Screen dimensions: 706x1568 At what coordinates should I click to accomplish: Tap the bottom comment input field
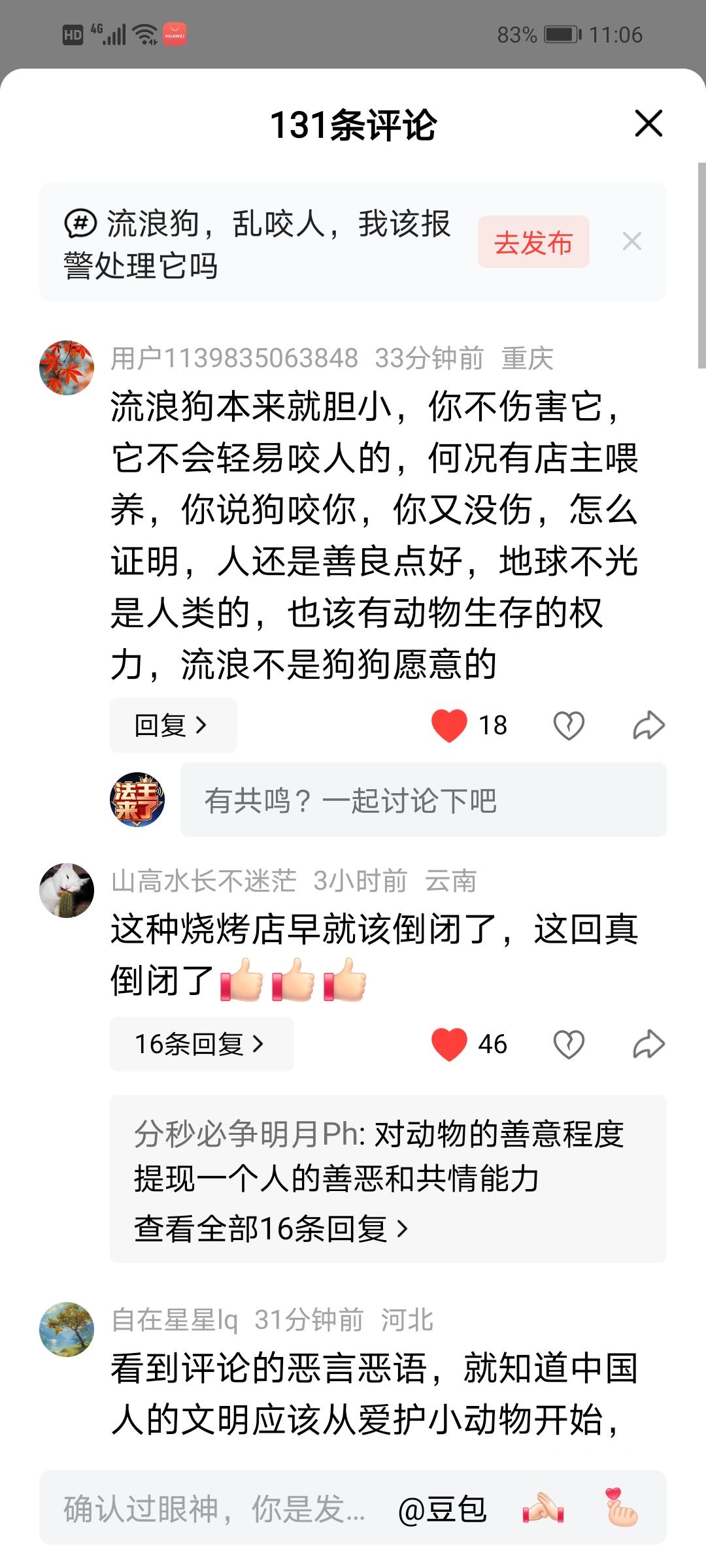pyautogui.click(x=214, y=1509)
